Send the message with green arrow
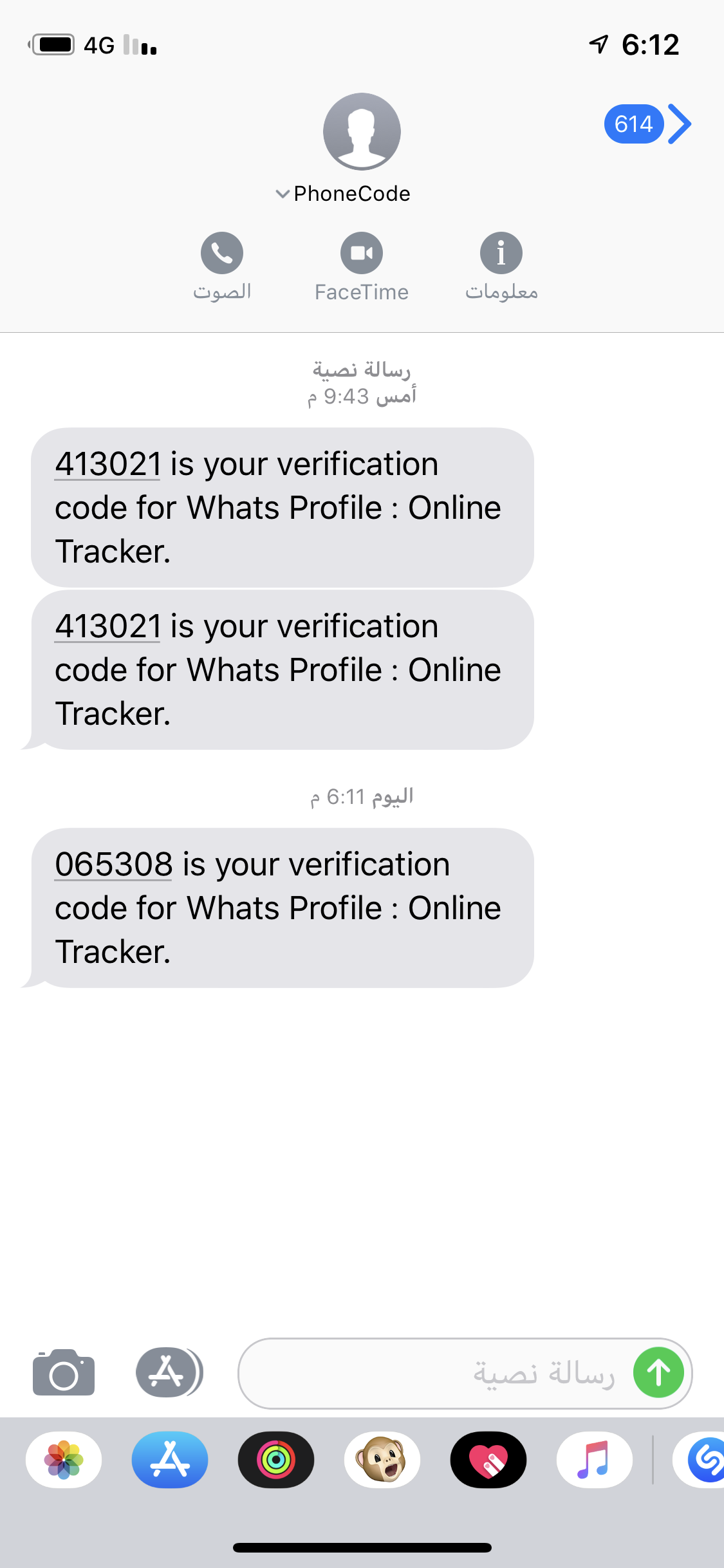Image resolution: width=724 pixels, height=1568 pixels. pos(658,1373)
